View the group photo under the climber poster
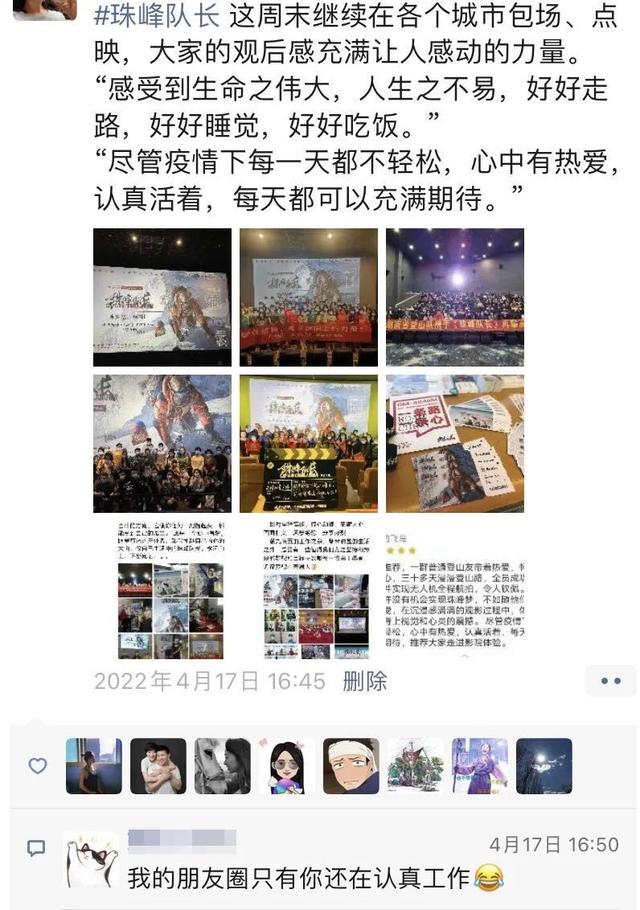This screenshot has height=910, width=640. pyautogui.click(x=162, y=443)
